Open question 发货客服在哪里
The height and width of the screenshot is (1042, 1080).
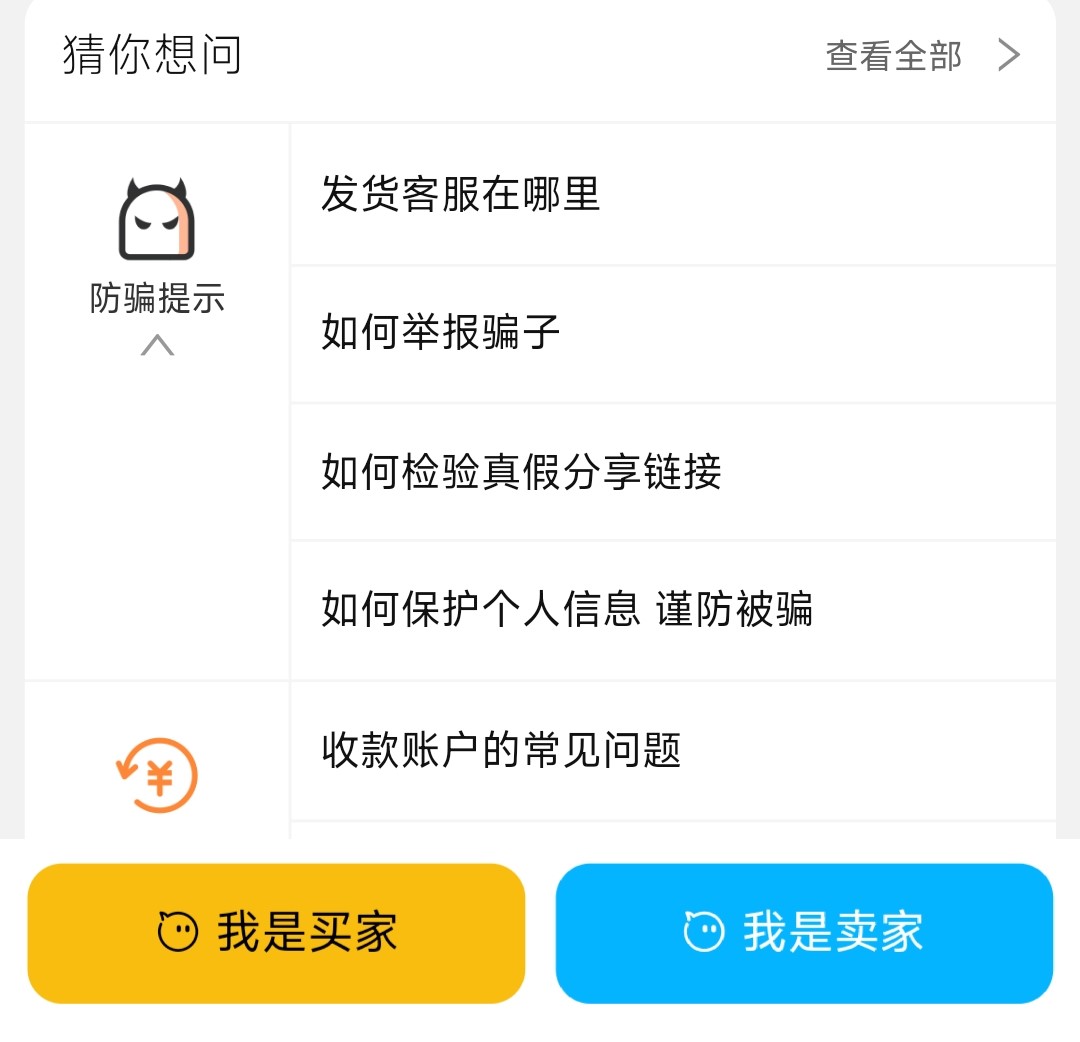point(460,194)
